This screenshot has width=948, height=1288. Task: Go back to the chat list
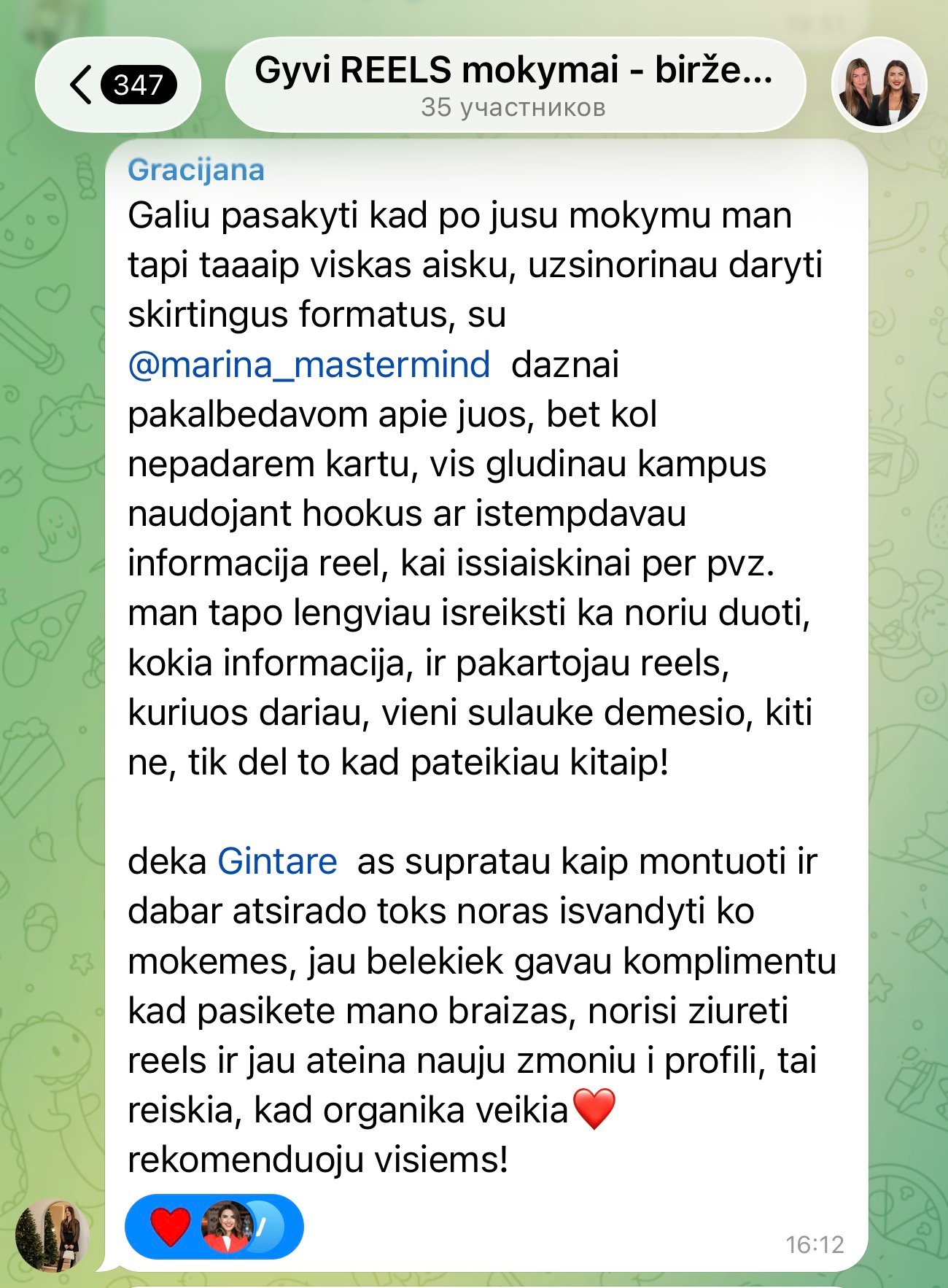coord(118,85)
